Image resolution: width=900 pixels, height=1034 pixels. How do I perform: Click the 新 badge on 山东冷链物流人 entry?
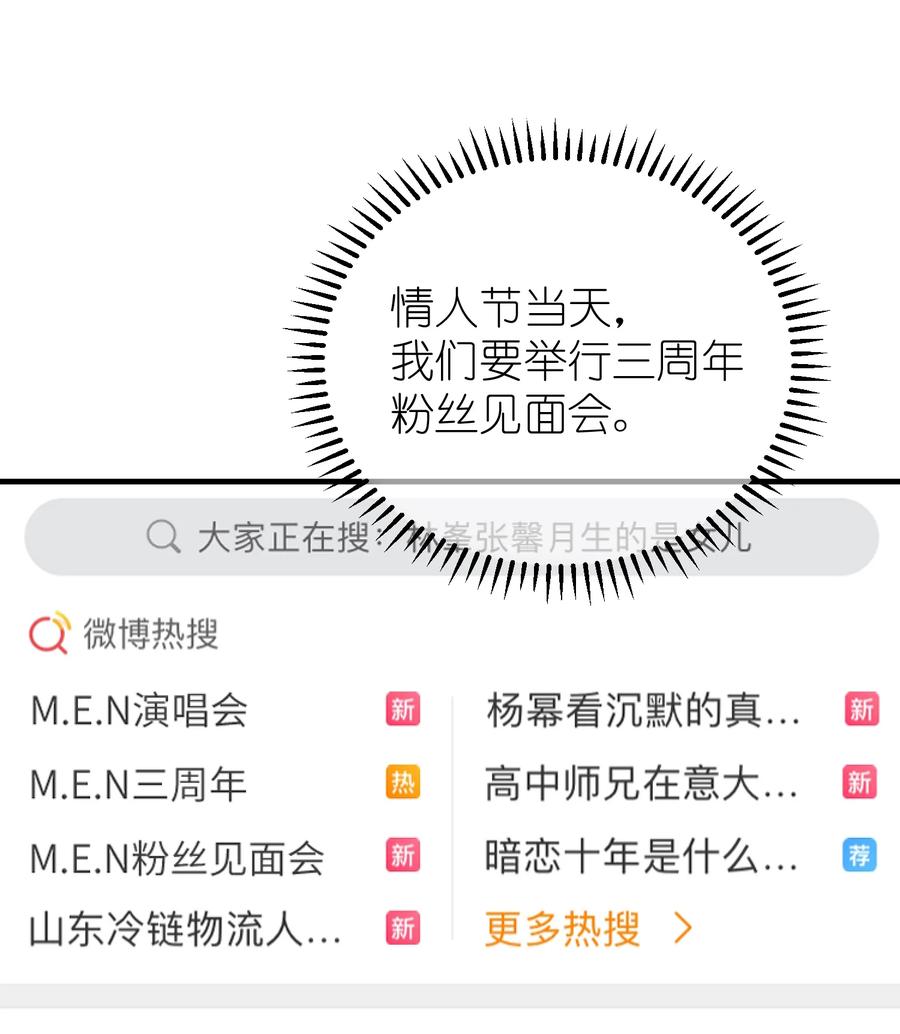coord(404,927)
